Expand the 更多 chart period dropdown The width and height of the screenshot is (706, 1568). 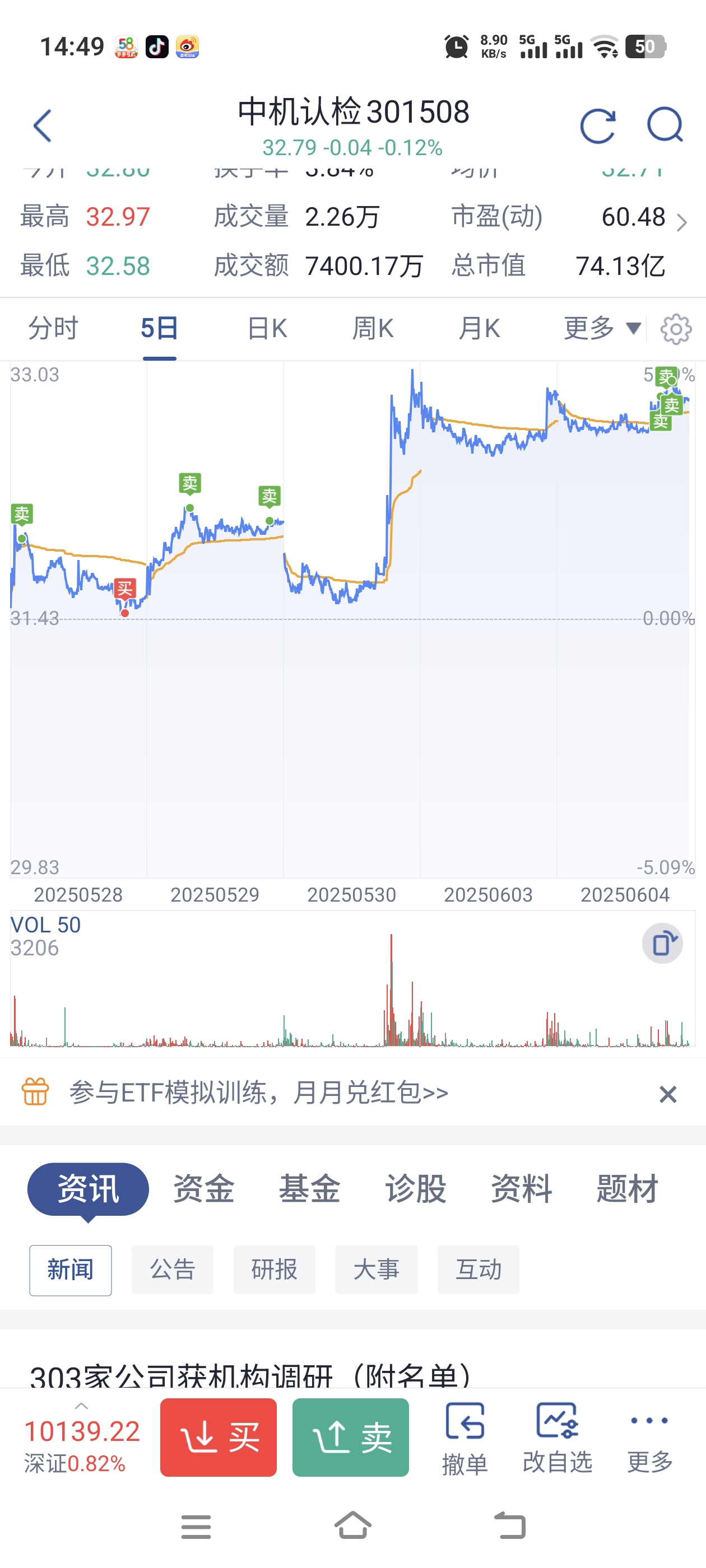[602, 329]
